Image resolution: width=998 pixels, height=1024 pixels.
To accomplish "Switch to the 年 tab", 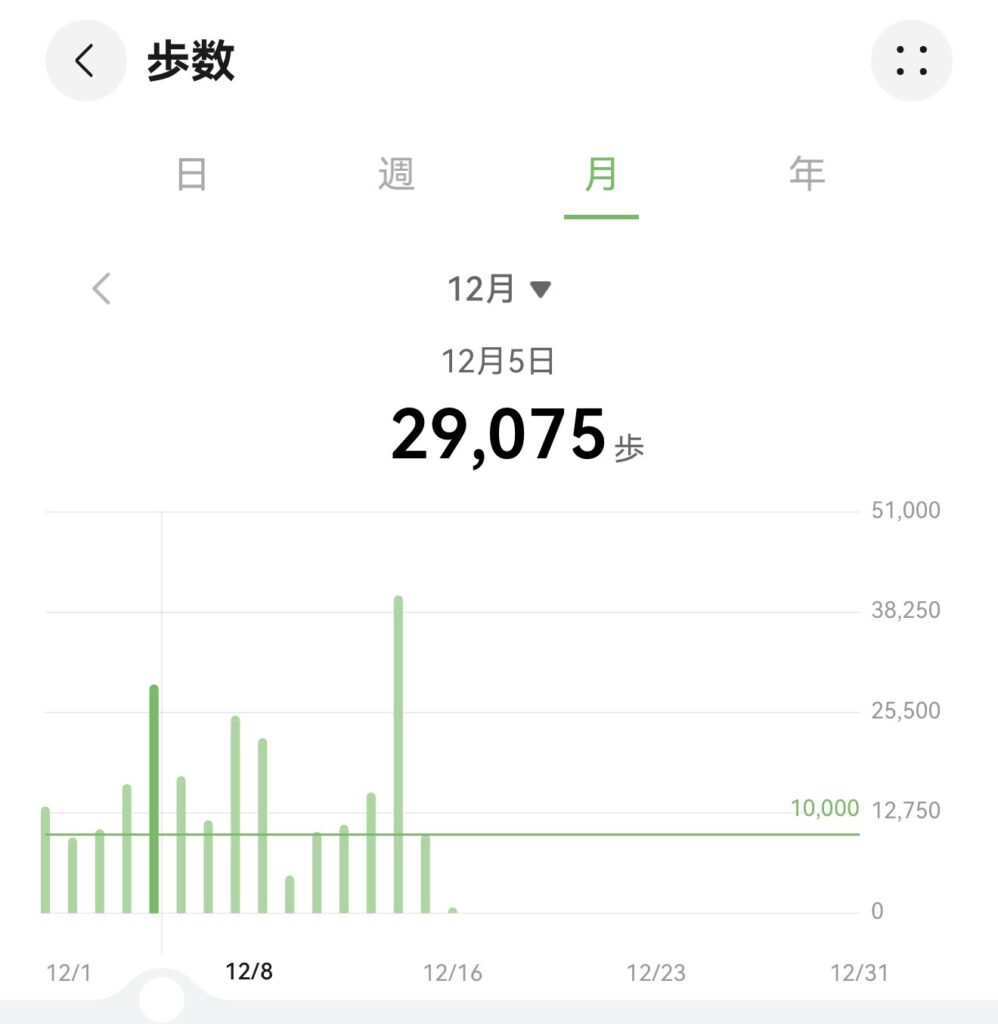I will coord(806,175).
